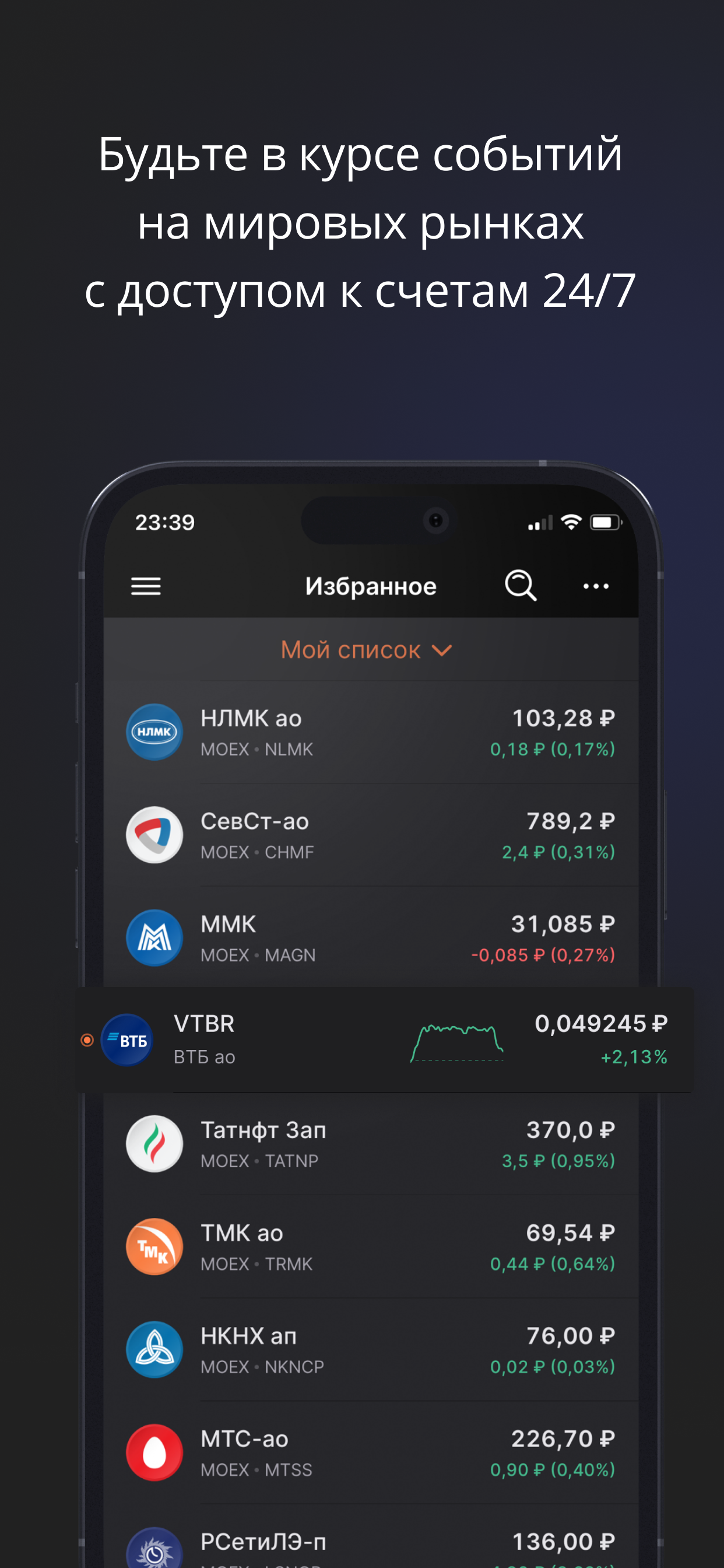This screenshot has height=1568, width=724.
Task: Open МОЕХ NLMK ticker entry
Action: point(256,750)
